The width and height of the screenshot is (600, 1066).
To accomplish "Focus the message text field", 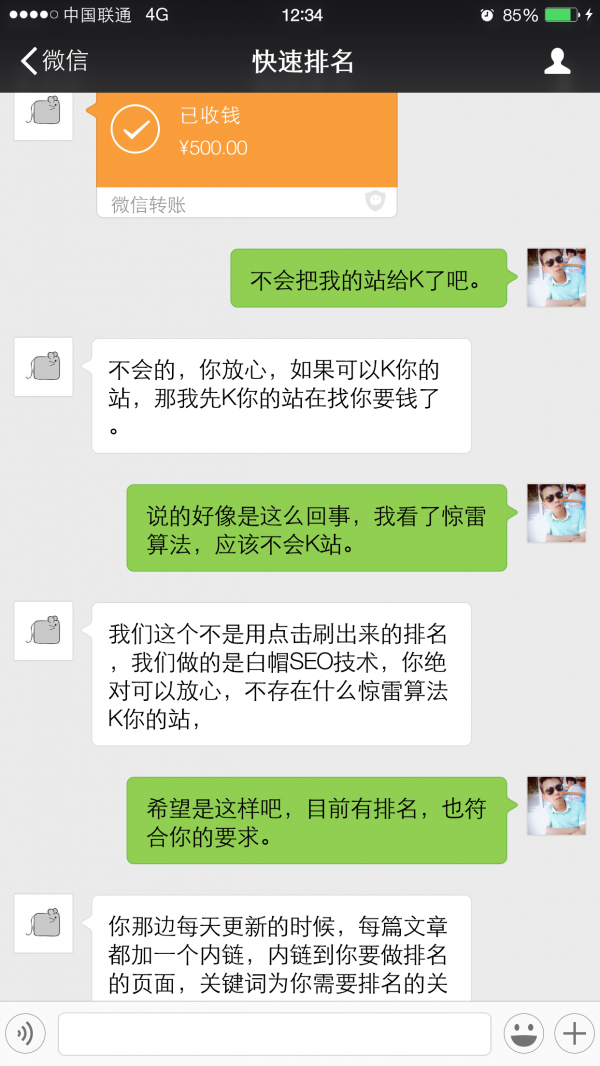I will click(x=274, y=1034).
